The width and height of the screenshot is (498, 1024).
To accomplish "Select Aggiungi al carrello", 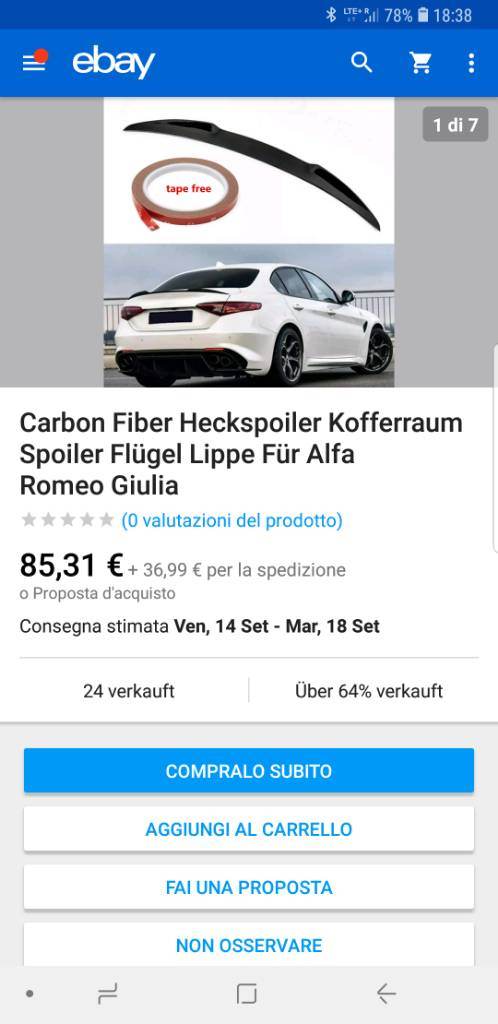I will pyautogui.click(x=249, y=829).
